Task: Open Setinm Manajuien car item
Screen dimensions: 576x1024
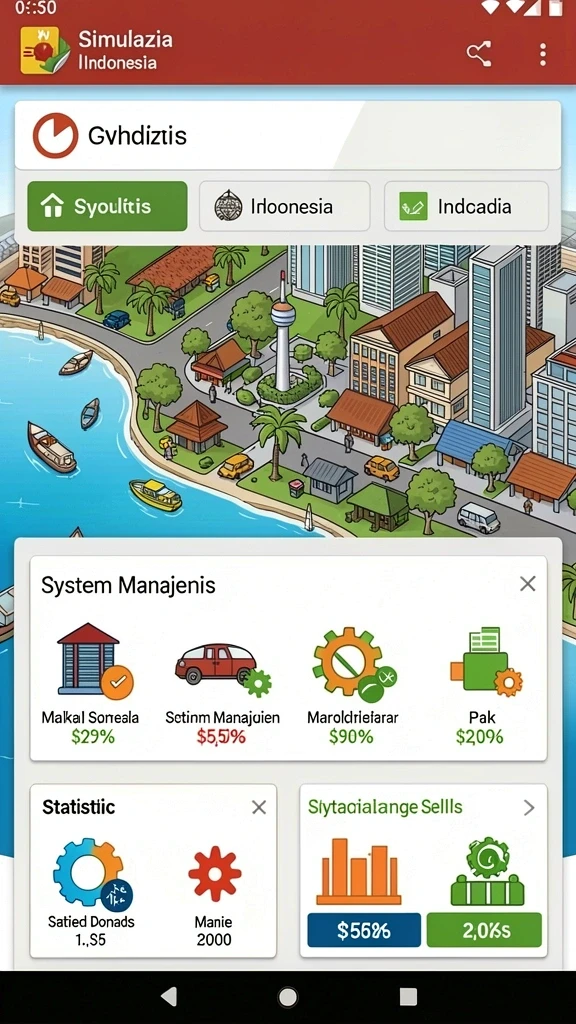Action: [x=222, y=684]
